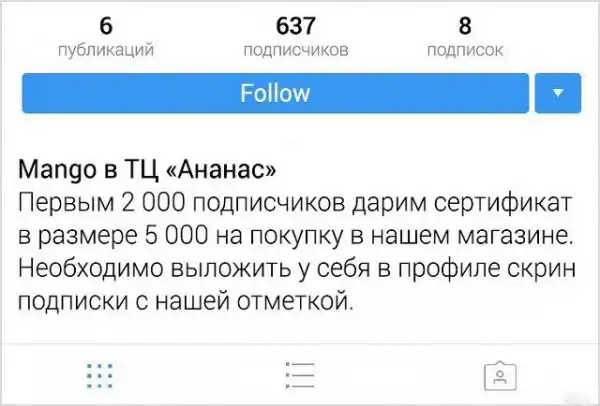600x406 pixels.
Task: Open the 637 подписчиков followers list
Action: tap(296, 36)
